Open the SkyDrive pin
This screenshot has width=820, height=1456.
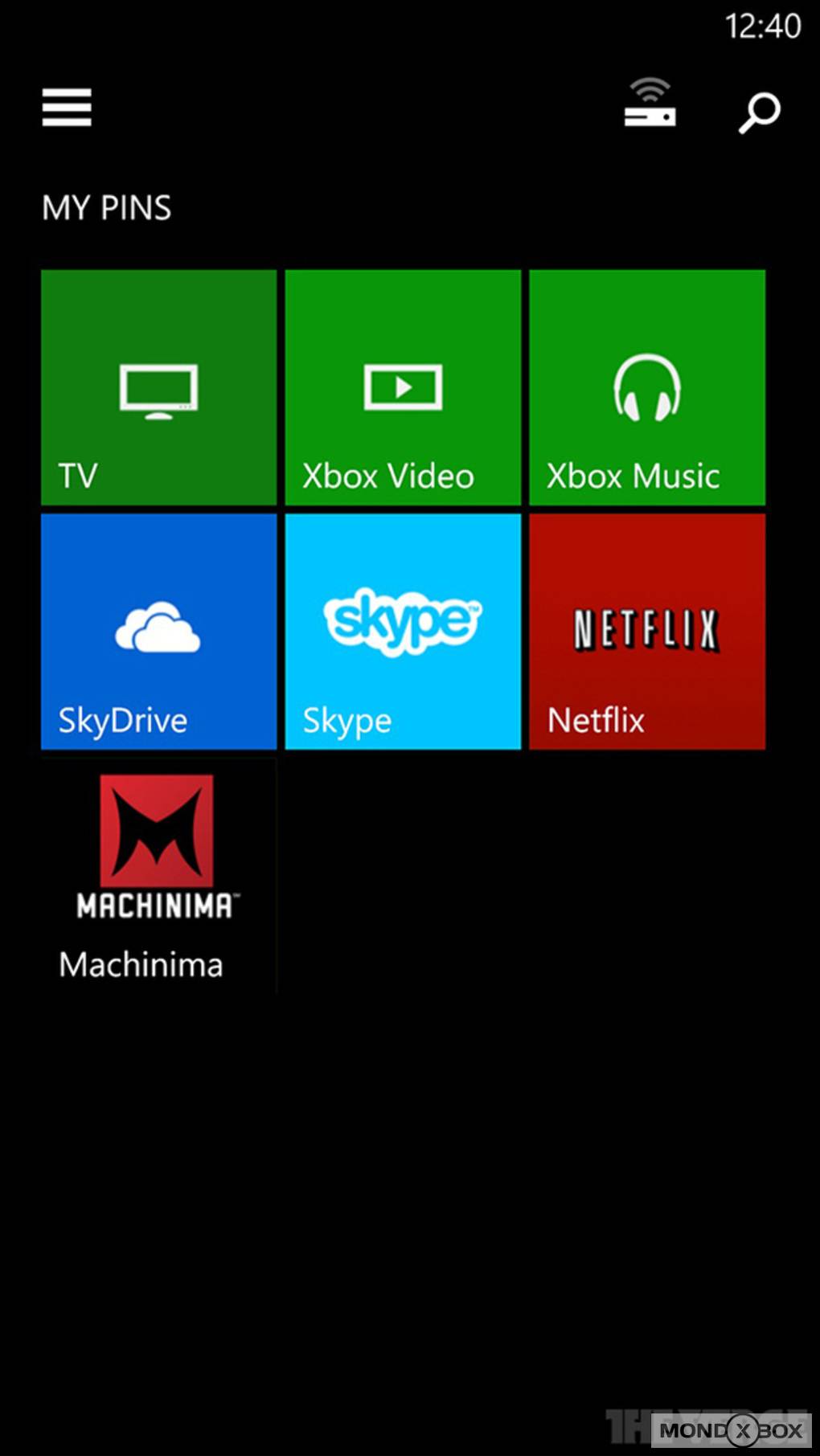(158, 632)
